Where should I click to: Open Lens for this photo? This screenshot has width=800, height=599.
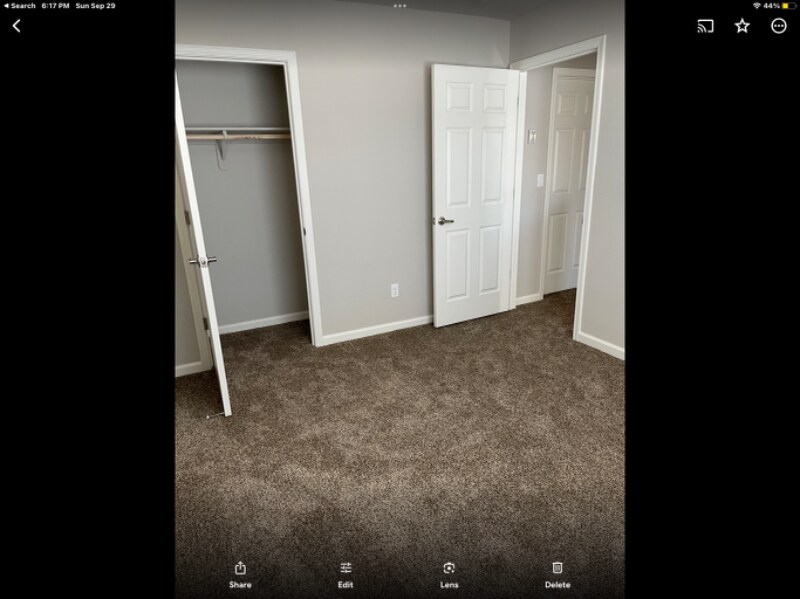coord(449,574)
